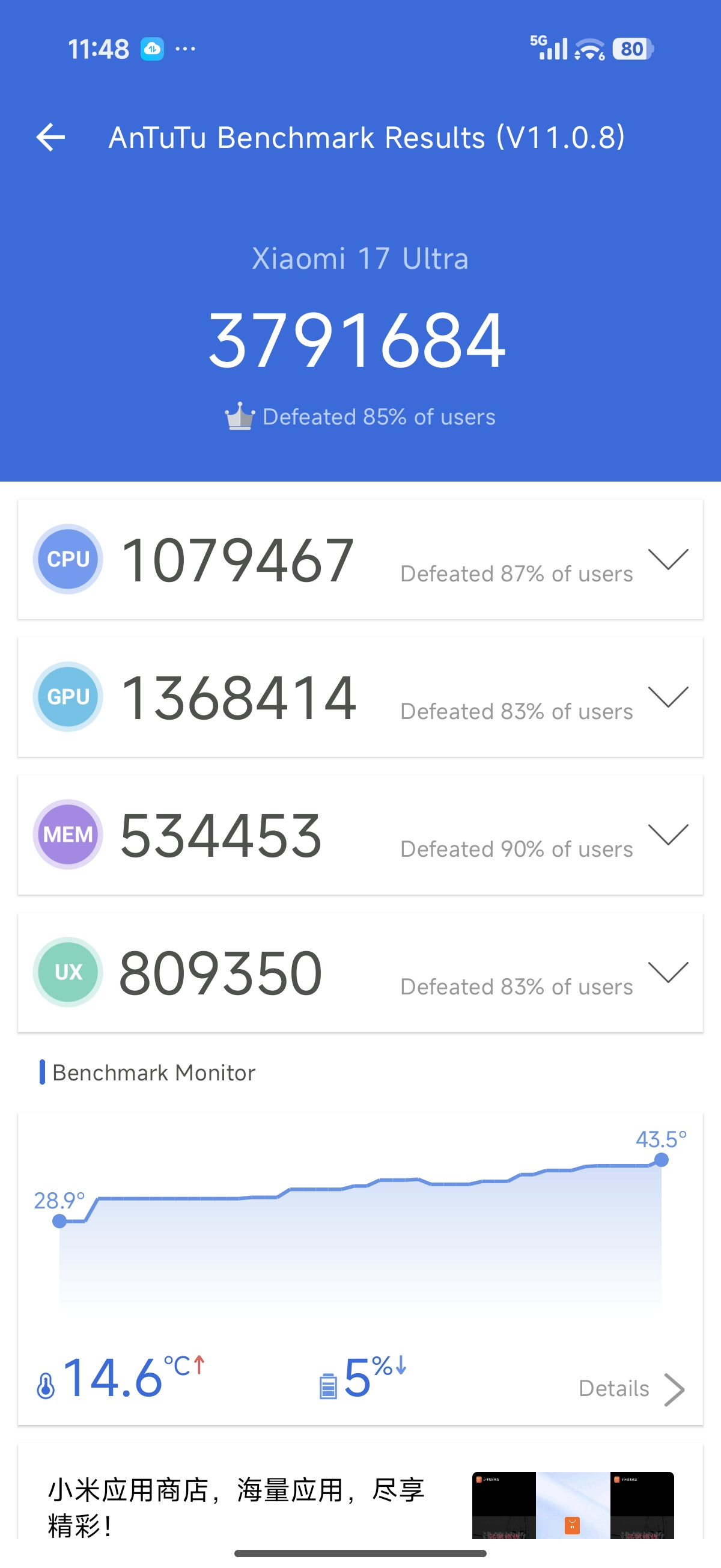Expand the CPU score details

[668, 559]
